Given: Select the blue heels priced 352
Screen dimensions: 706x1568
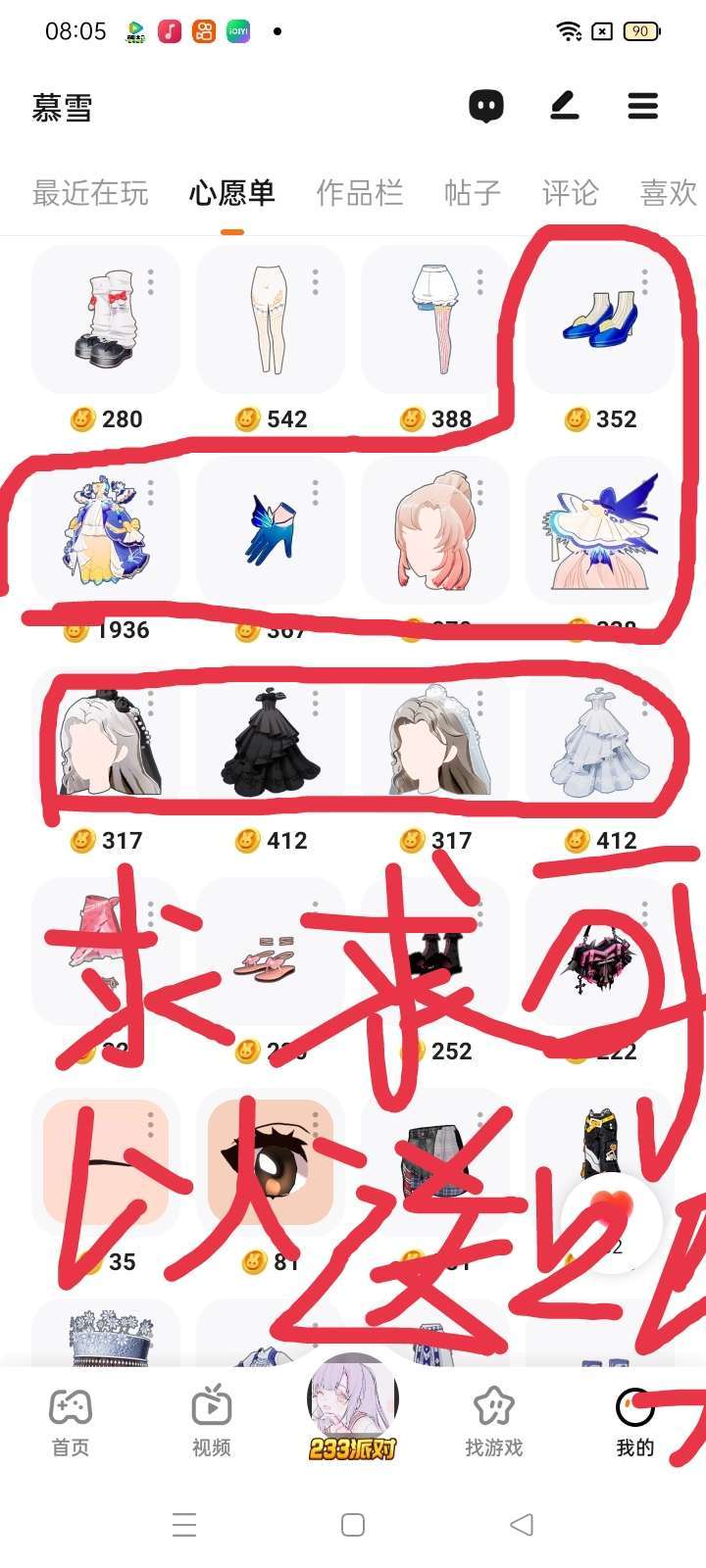Looking at the screenshot, I should (x=599, y=320).
